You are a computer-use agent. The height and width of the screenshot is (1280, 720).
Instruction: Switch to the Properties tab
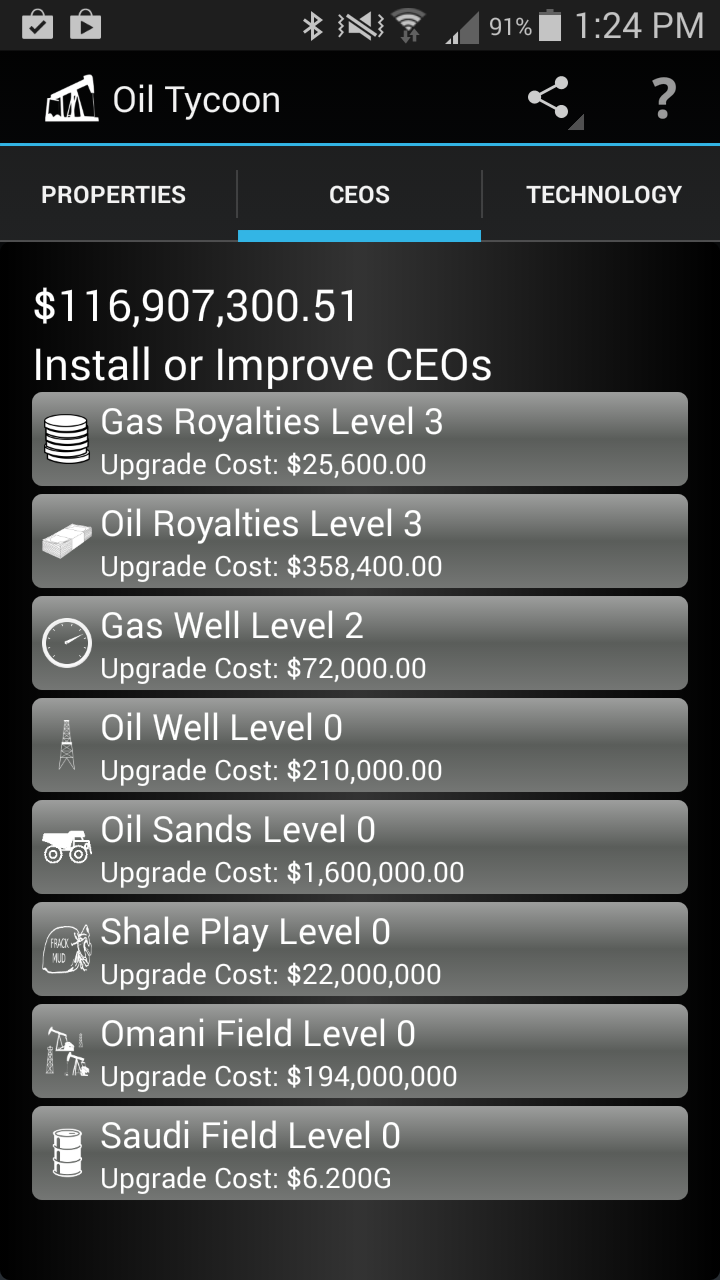pos(114,194)
